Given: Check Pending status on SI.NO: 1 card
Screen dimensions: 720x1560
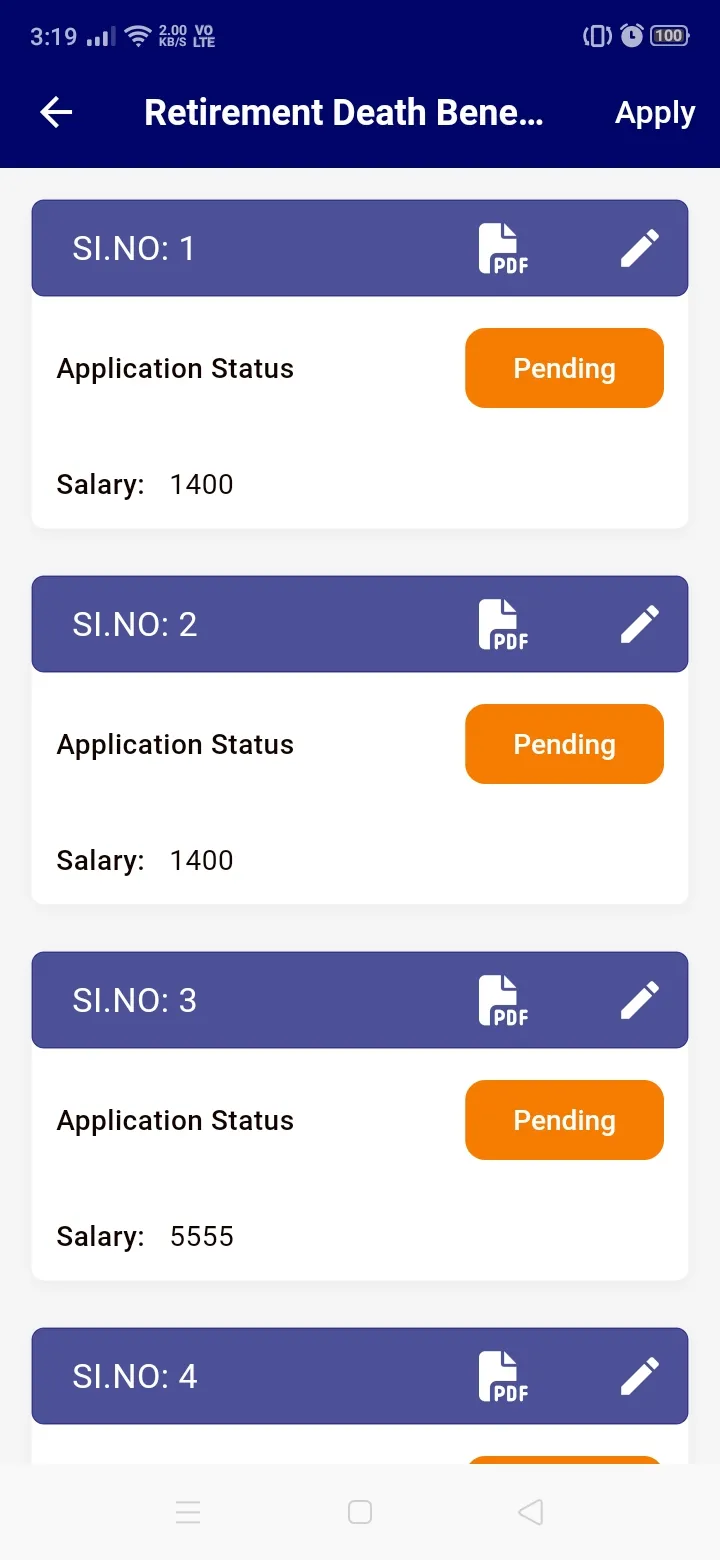Looking at the screenshot, I should pyautogui.click(x=564, y=368).
